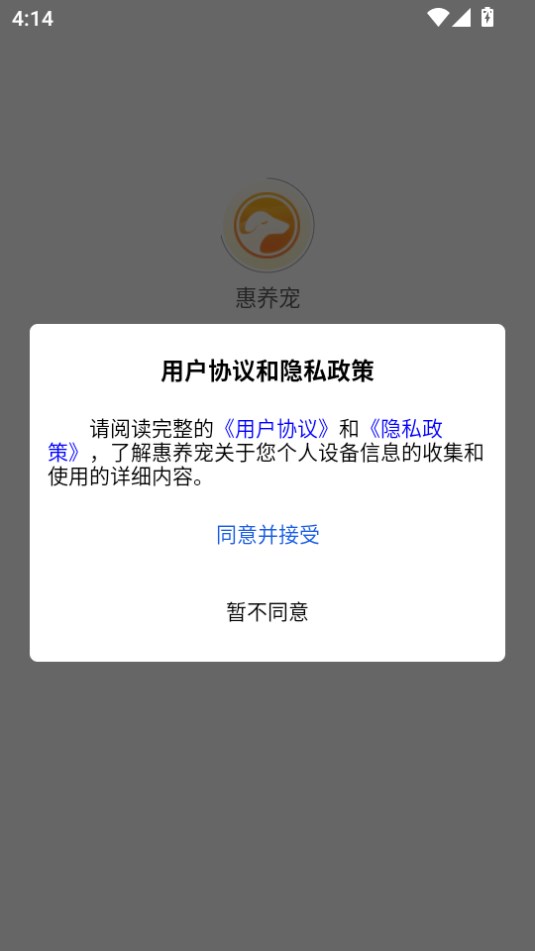
Task: Open the 《用户协议》 link
Action: [277, 429]
